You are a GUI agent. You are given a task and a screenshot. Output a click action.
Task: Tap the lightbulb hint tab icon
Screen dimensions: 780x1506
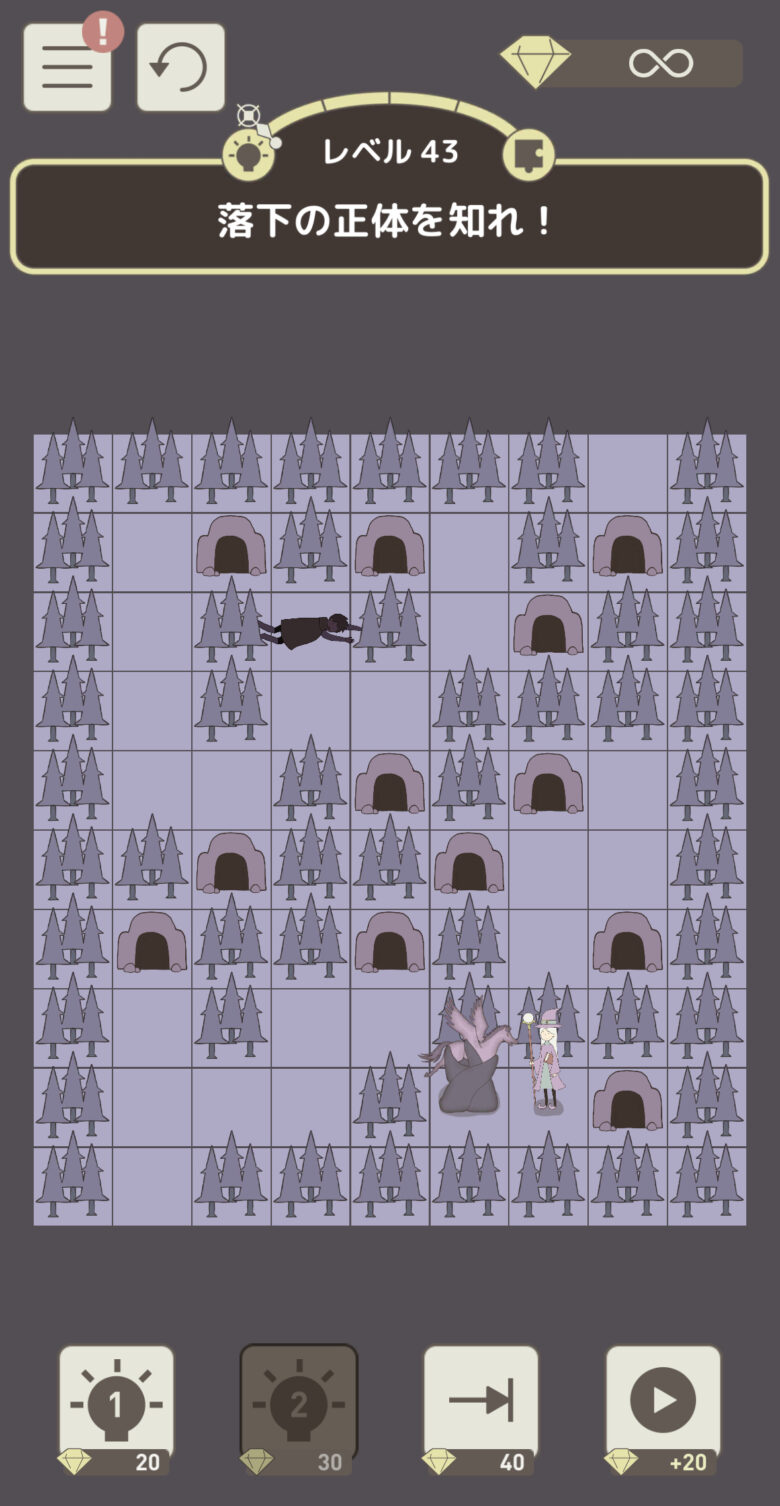click(x=248, y=153)
